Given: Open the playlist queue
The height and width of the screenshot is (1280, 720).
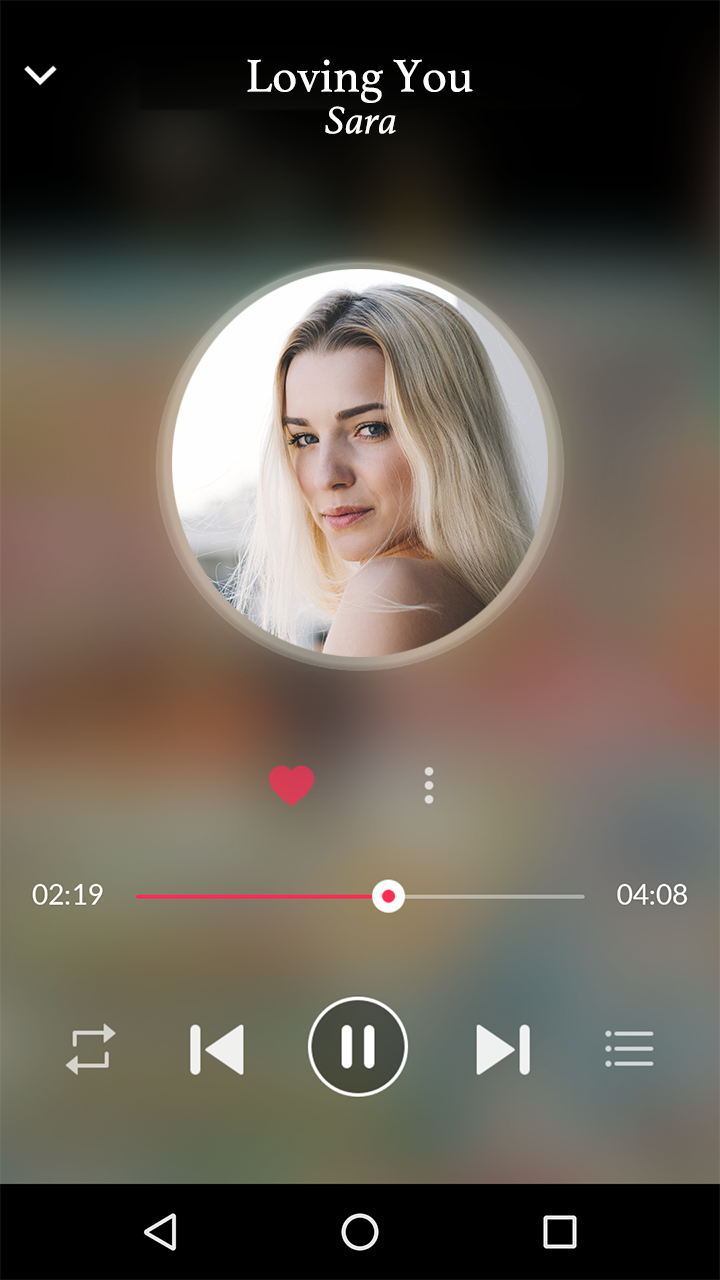Looking at the screenshot, I should pos(629,1049).
